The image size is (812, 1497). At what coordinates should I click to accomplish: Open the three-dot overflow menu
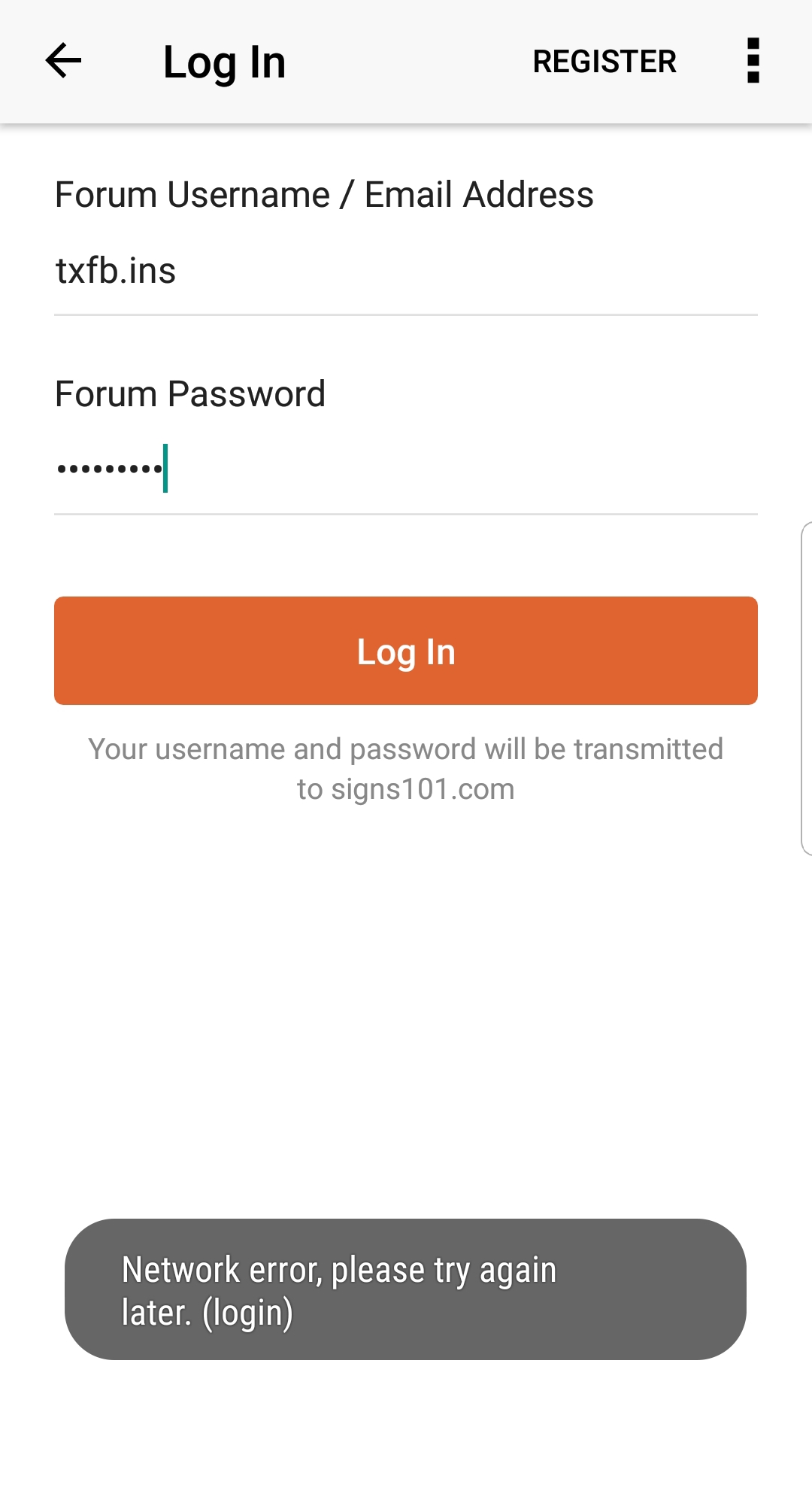point(753,61)
